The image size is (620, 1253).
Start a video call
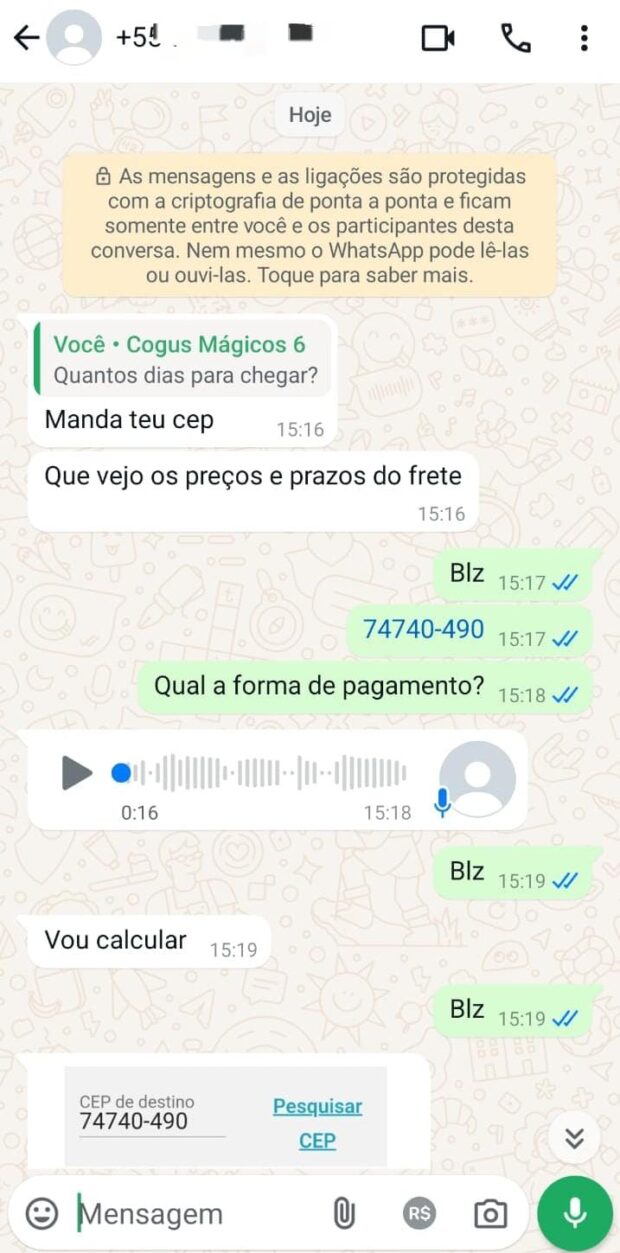coord(437,38)
